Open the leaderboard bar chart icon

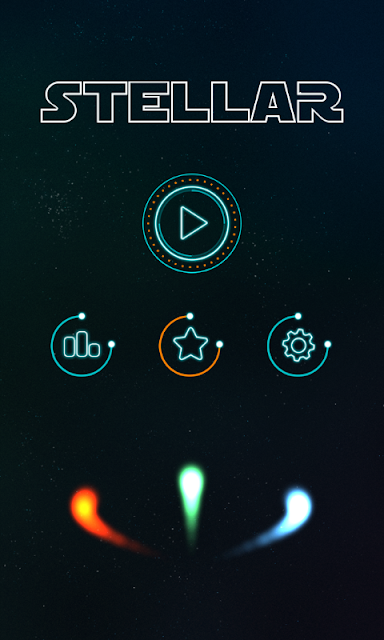coord(82,346)
